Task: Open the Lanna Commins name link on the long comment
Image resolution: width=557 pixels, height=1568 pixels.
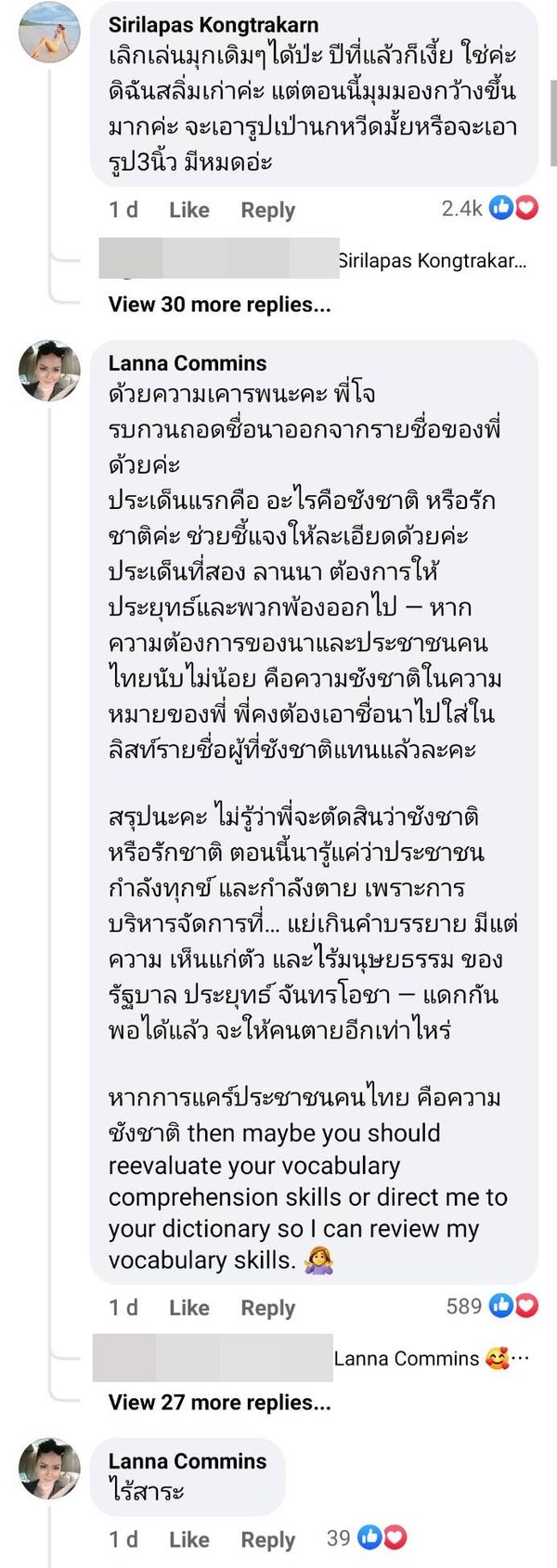Action: tap(187, 363)
